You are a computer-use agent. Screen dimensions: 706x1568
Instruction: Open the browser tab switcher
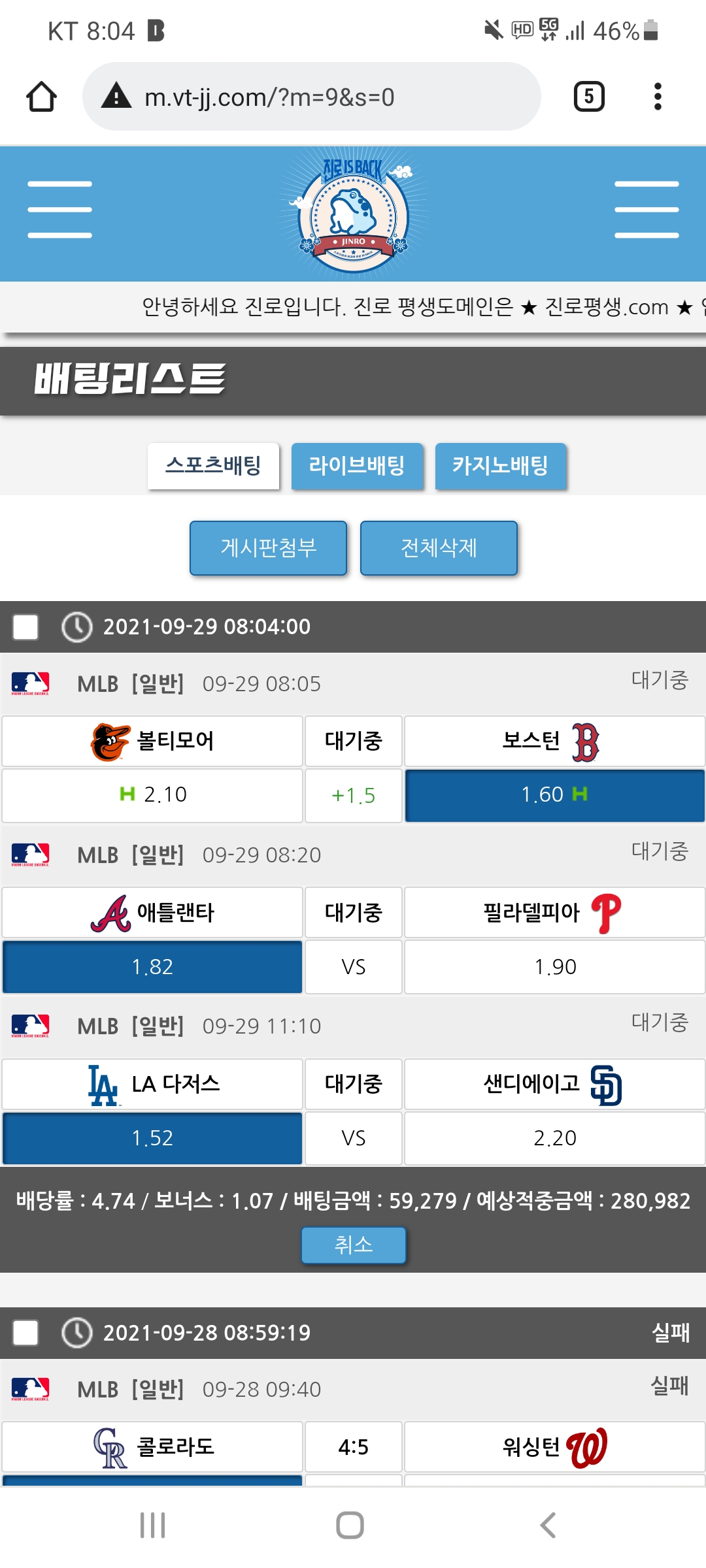(x=588, y=97)
